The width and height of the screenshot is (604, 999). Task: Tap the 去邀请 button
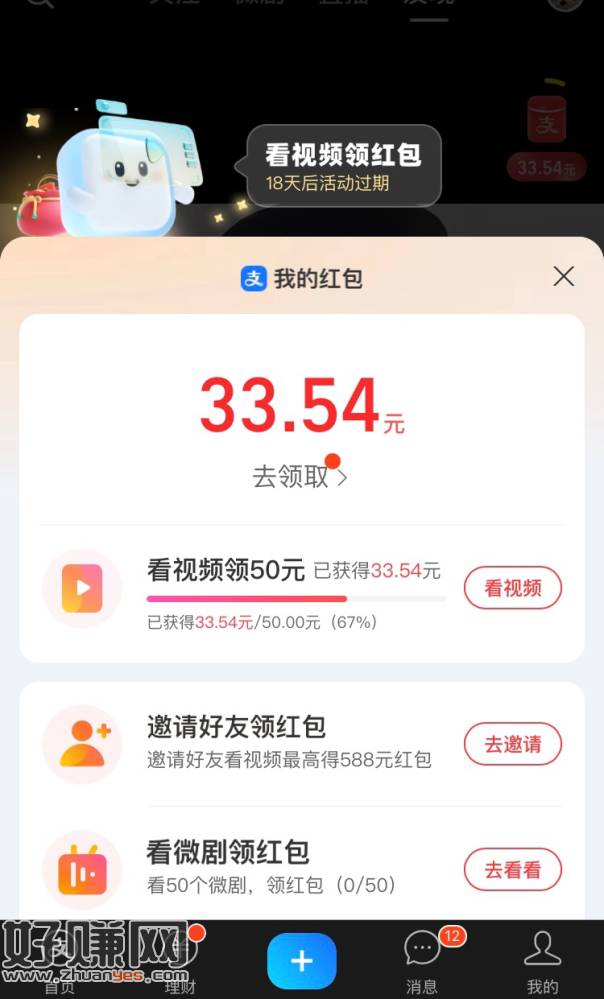(x=512, y=744)
